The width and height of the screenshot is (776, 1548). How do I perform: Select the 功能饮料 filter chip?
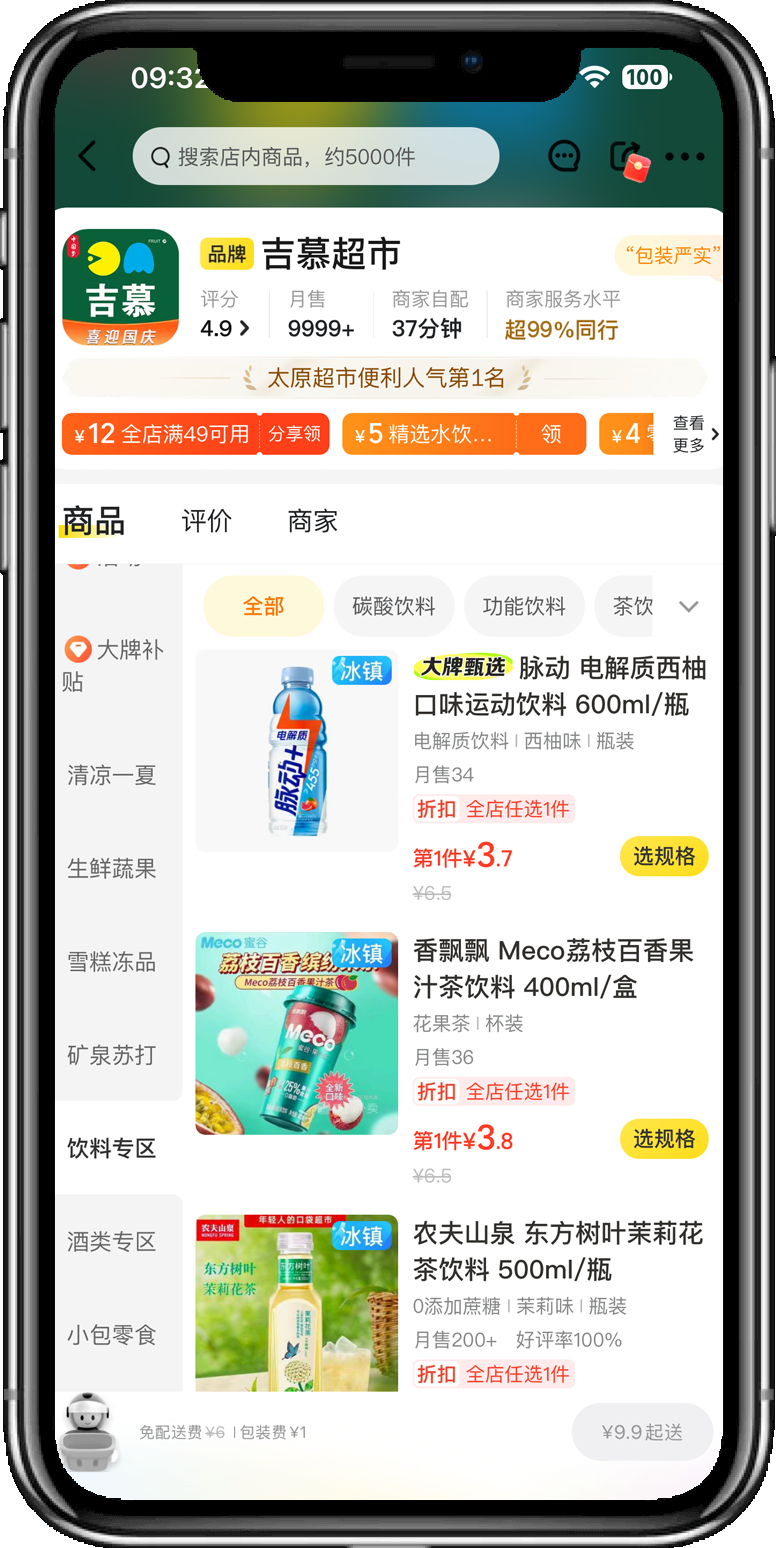coord(524,606)
